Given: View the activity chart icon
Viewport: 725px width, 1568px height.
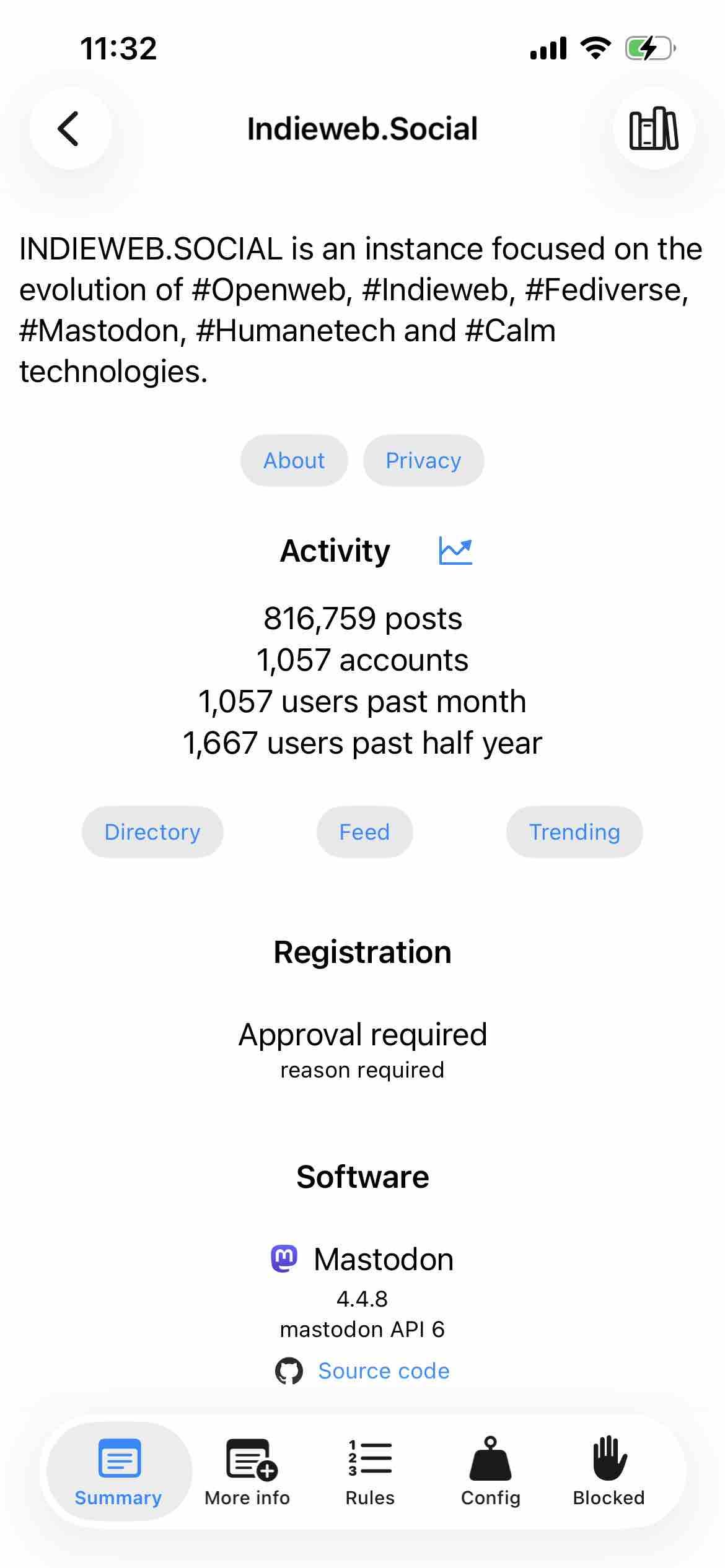Looking at the screenshot, I should 455,551.
